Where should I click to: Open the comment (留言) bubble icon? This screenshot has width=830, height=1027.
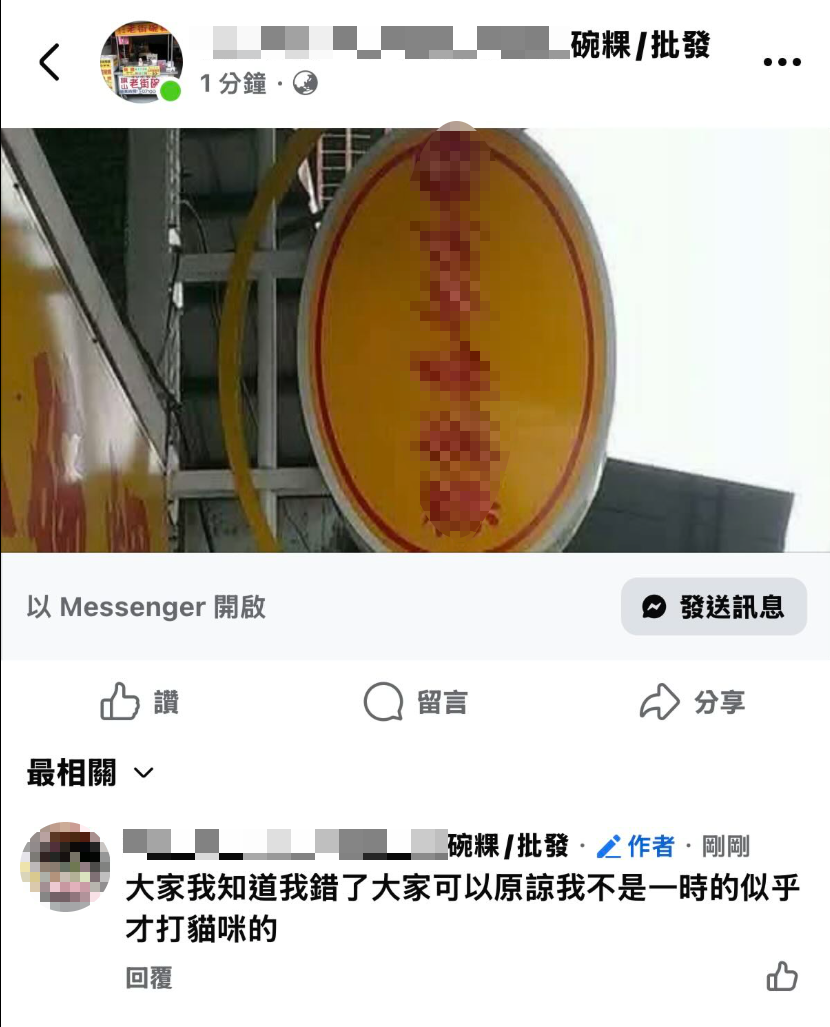pos(385,701)
